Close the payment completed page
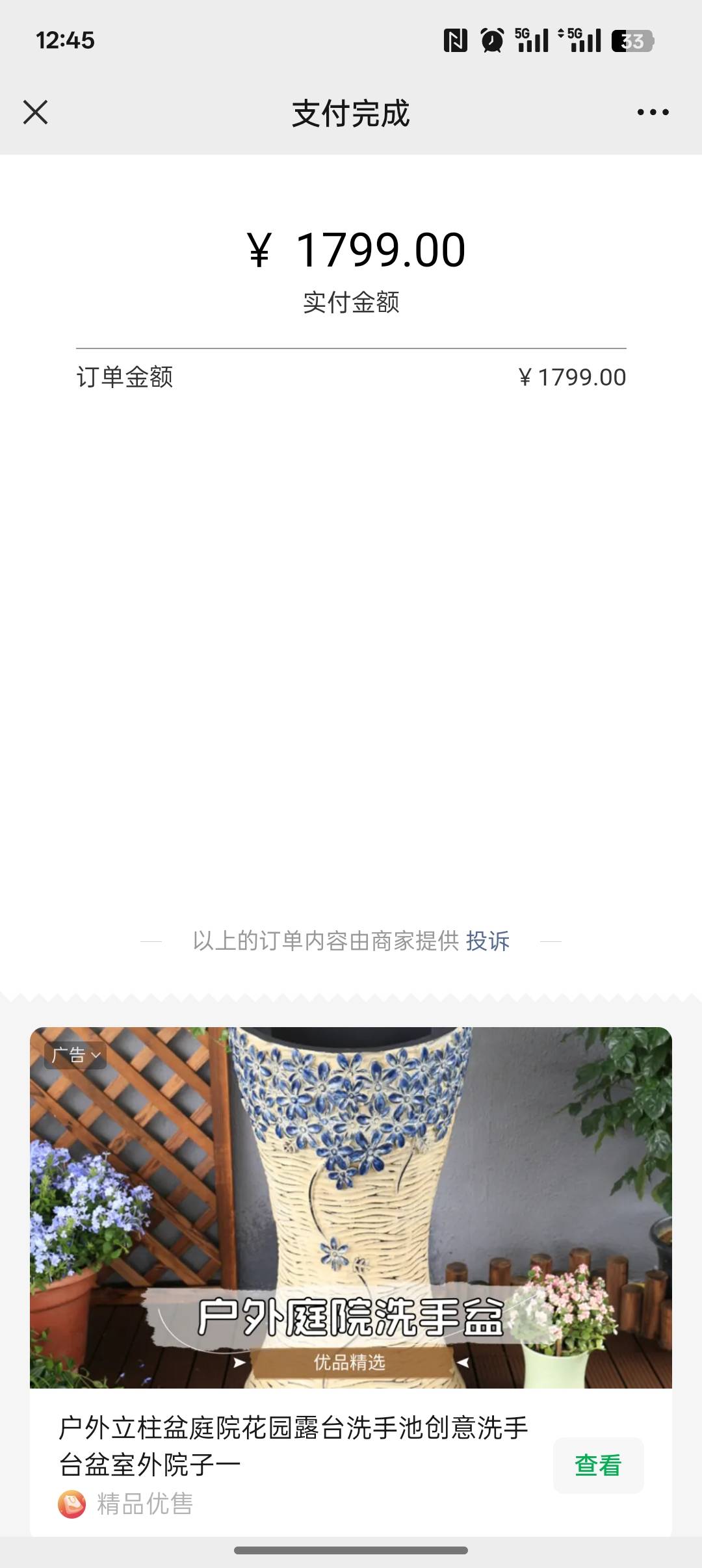Viewport: 702px width, 1568px height. pos(36,112)
